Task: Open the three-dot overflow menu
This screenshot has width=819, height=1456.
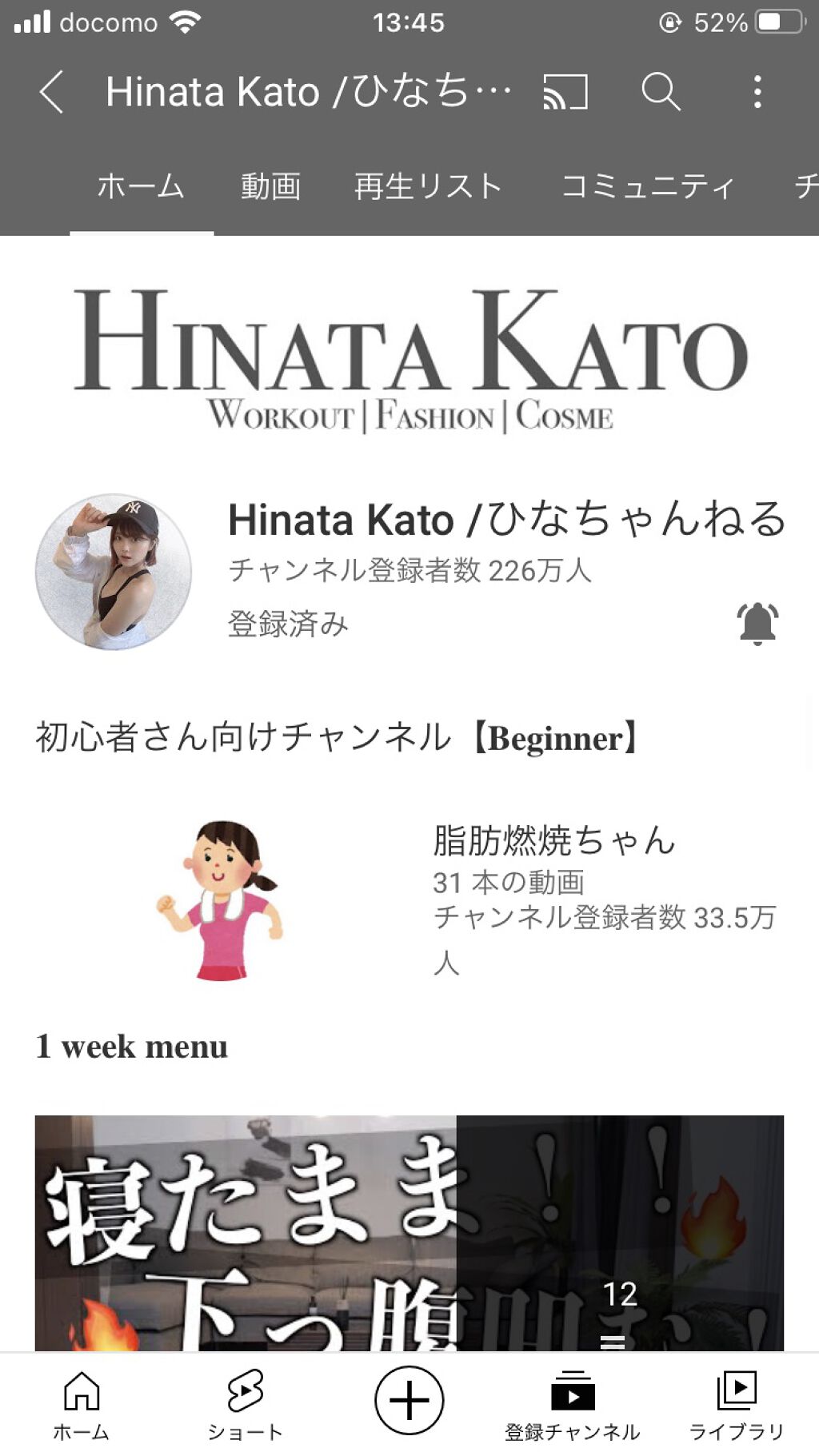Action: [x=757, y=92]
